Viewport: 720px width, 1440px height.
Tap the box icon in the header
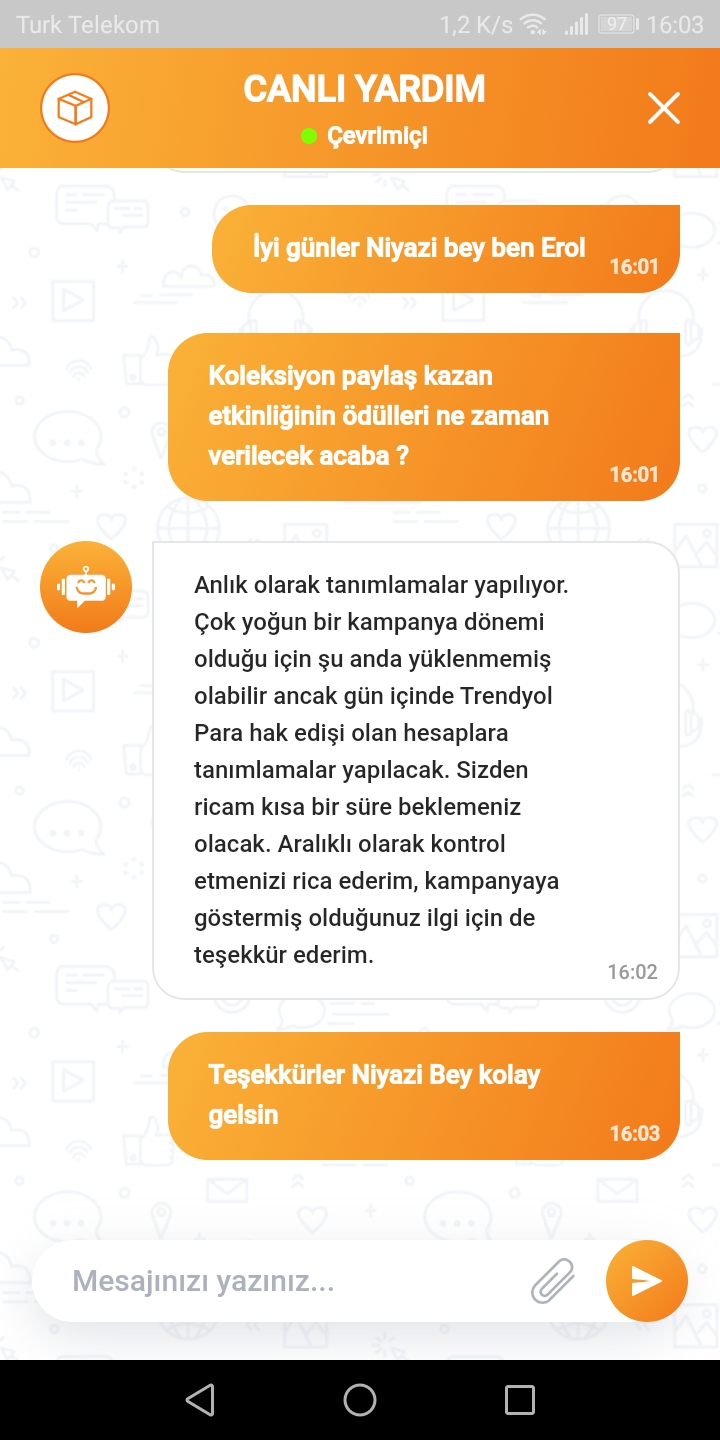click(75, 108)
